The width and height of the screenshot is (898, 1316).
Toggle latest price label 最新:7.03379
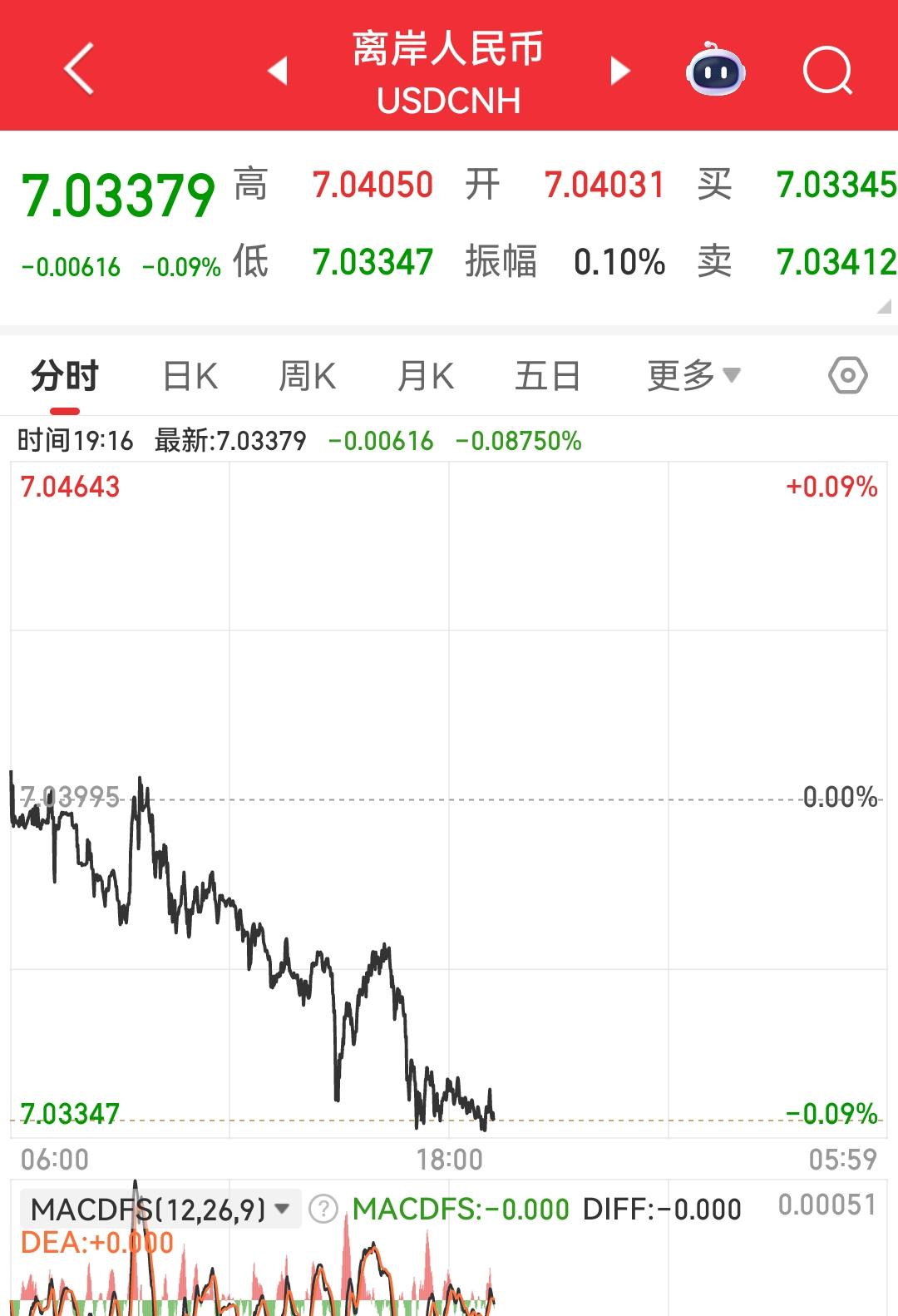229,441
